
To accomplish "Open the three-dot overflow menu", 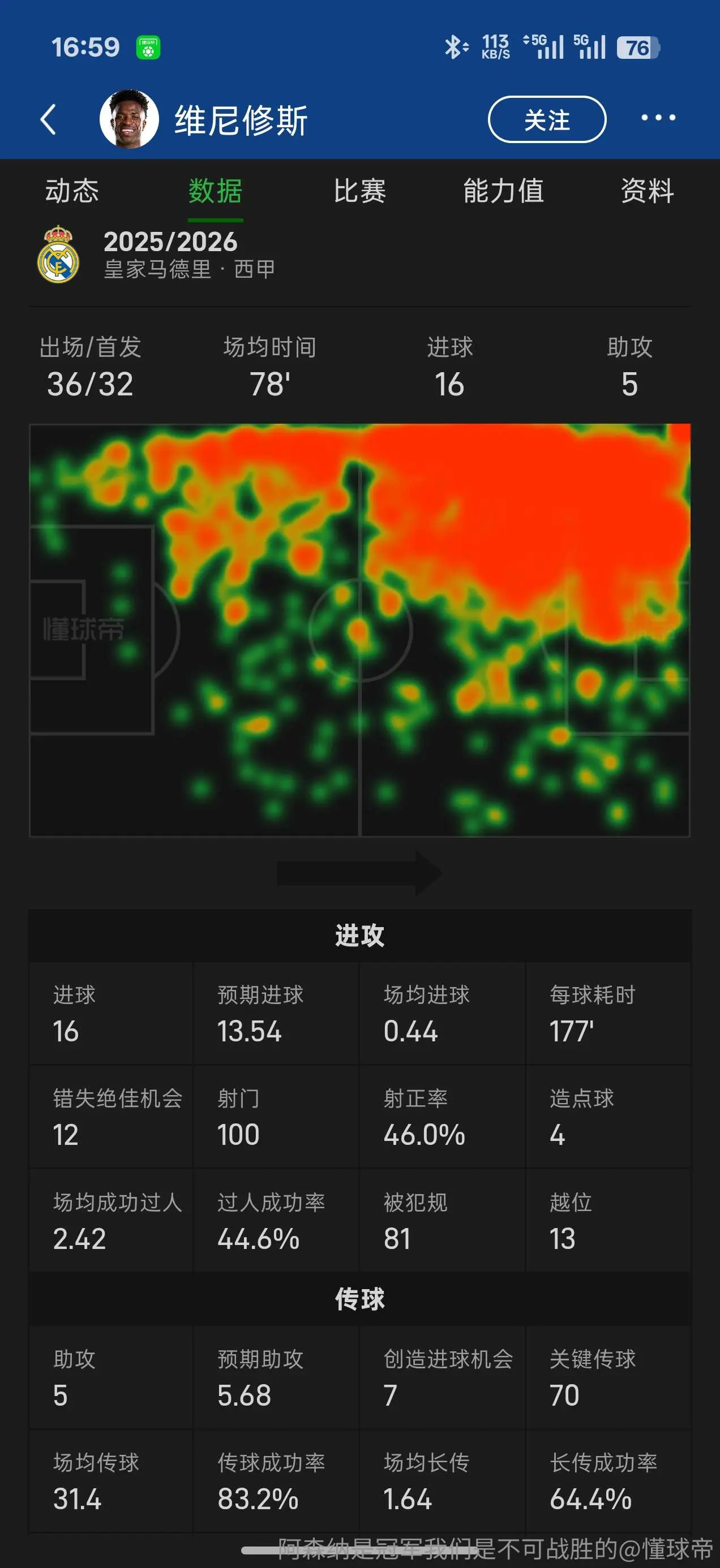I will (658, 118).
